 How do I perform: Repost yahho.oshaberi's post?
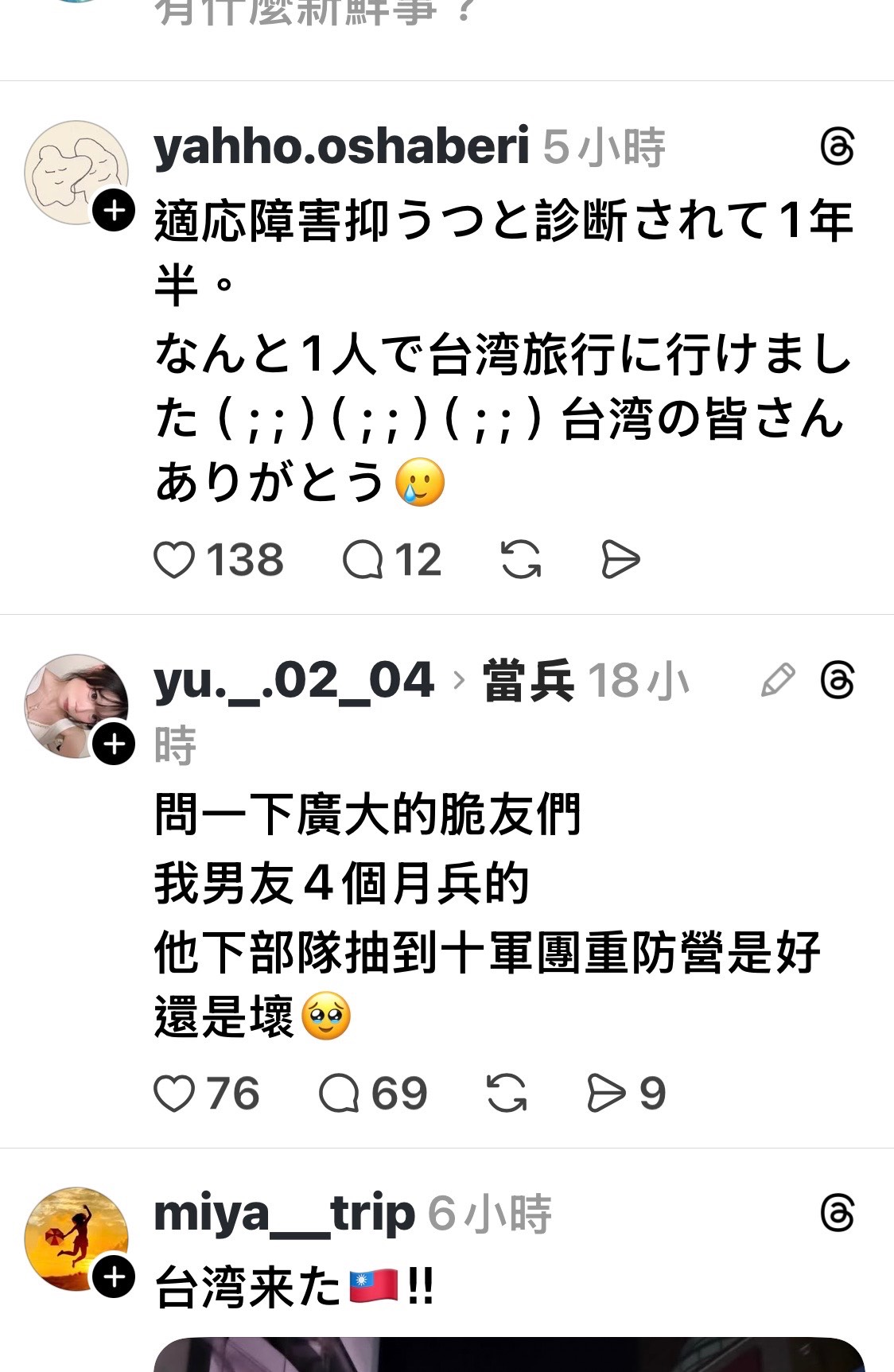tap(521, 560)
